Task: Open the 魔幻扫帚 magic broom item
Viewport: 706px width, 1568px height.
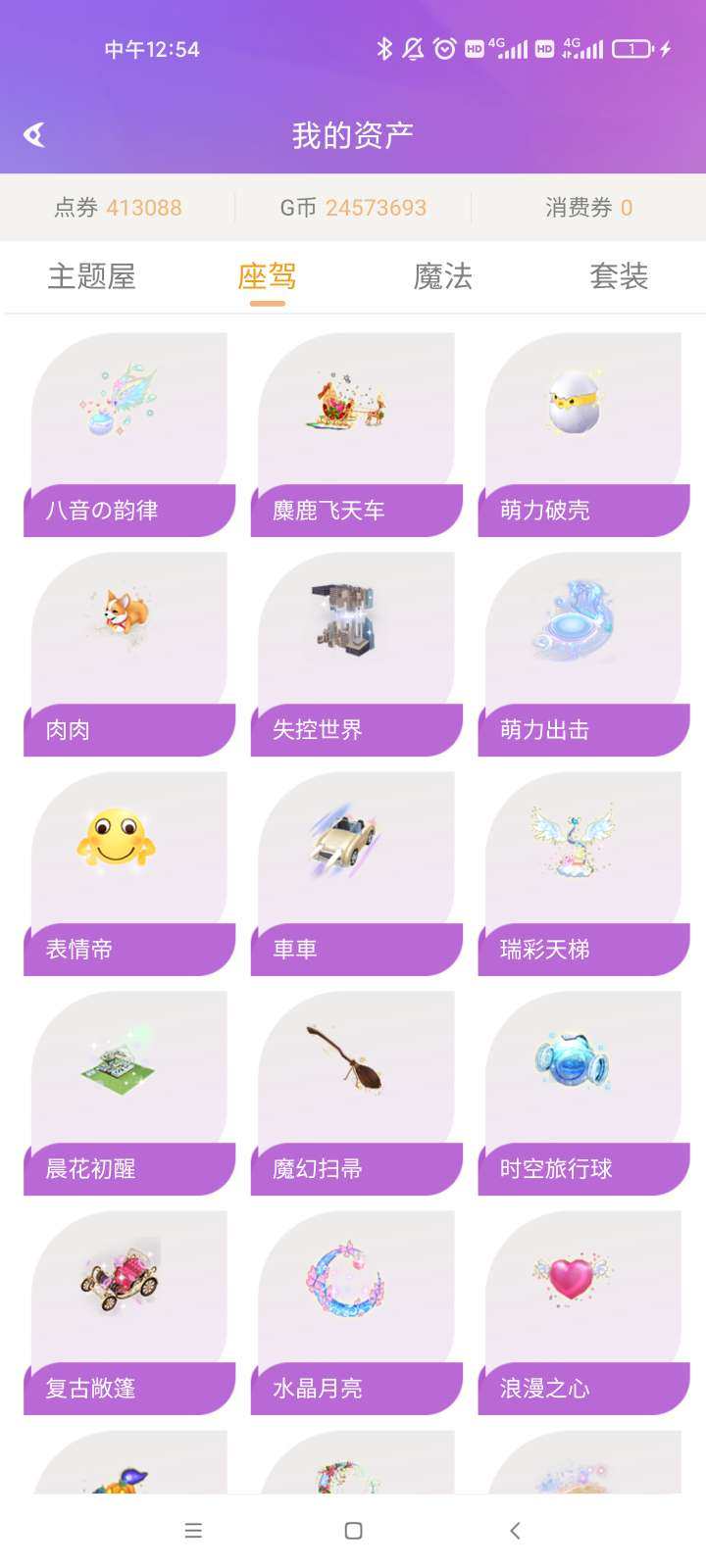Action: tap(355, 1070)
